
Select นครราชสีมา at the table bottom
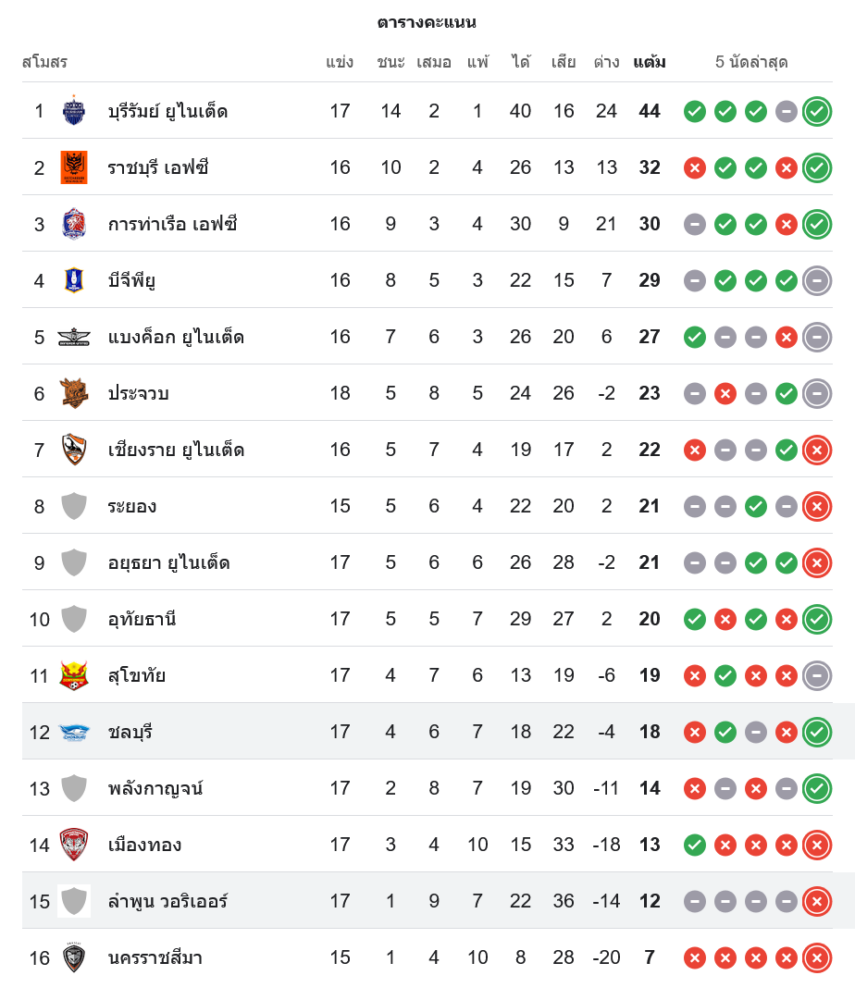[155, 958]
